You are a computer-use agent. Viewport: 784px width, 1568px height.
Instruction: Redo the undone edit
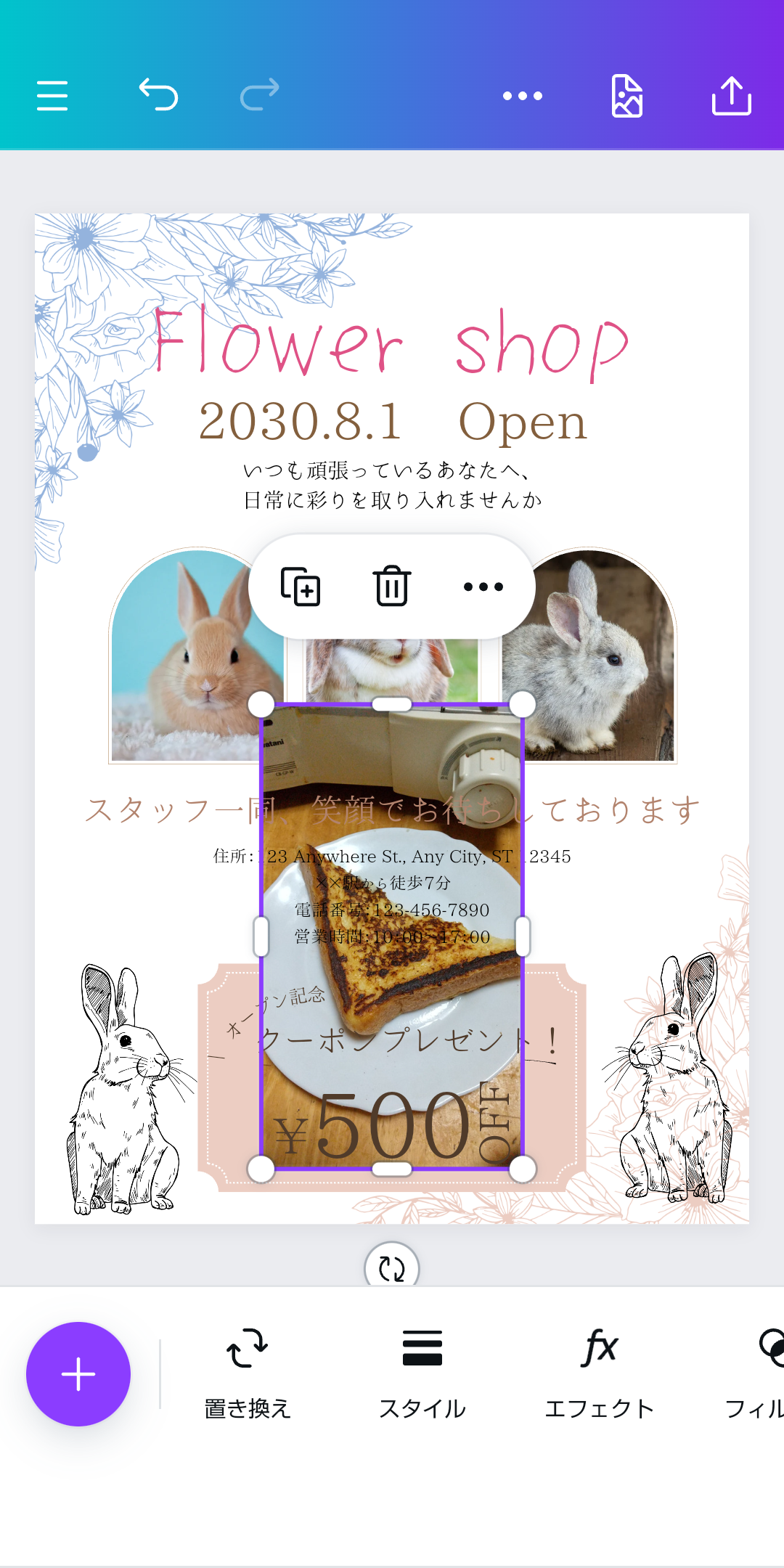coord(260,94)
